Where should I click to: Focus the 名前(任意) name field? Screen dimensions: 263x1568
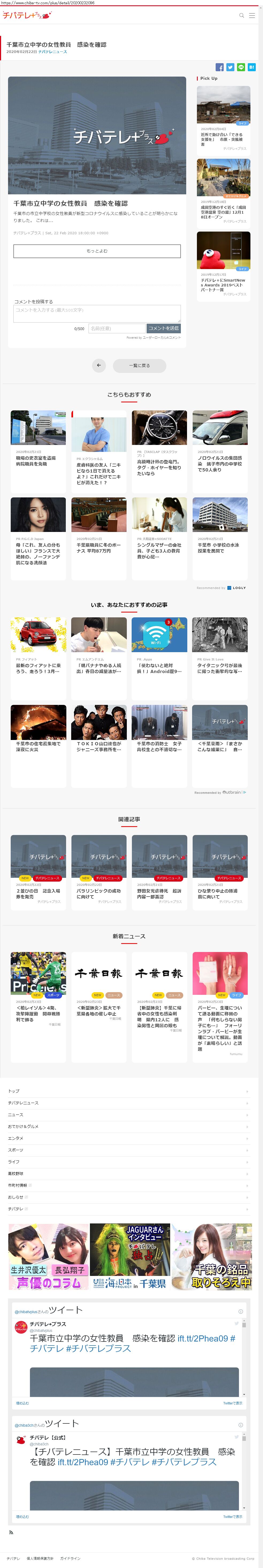[116, 328]
